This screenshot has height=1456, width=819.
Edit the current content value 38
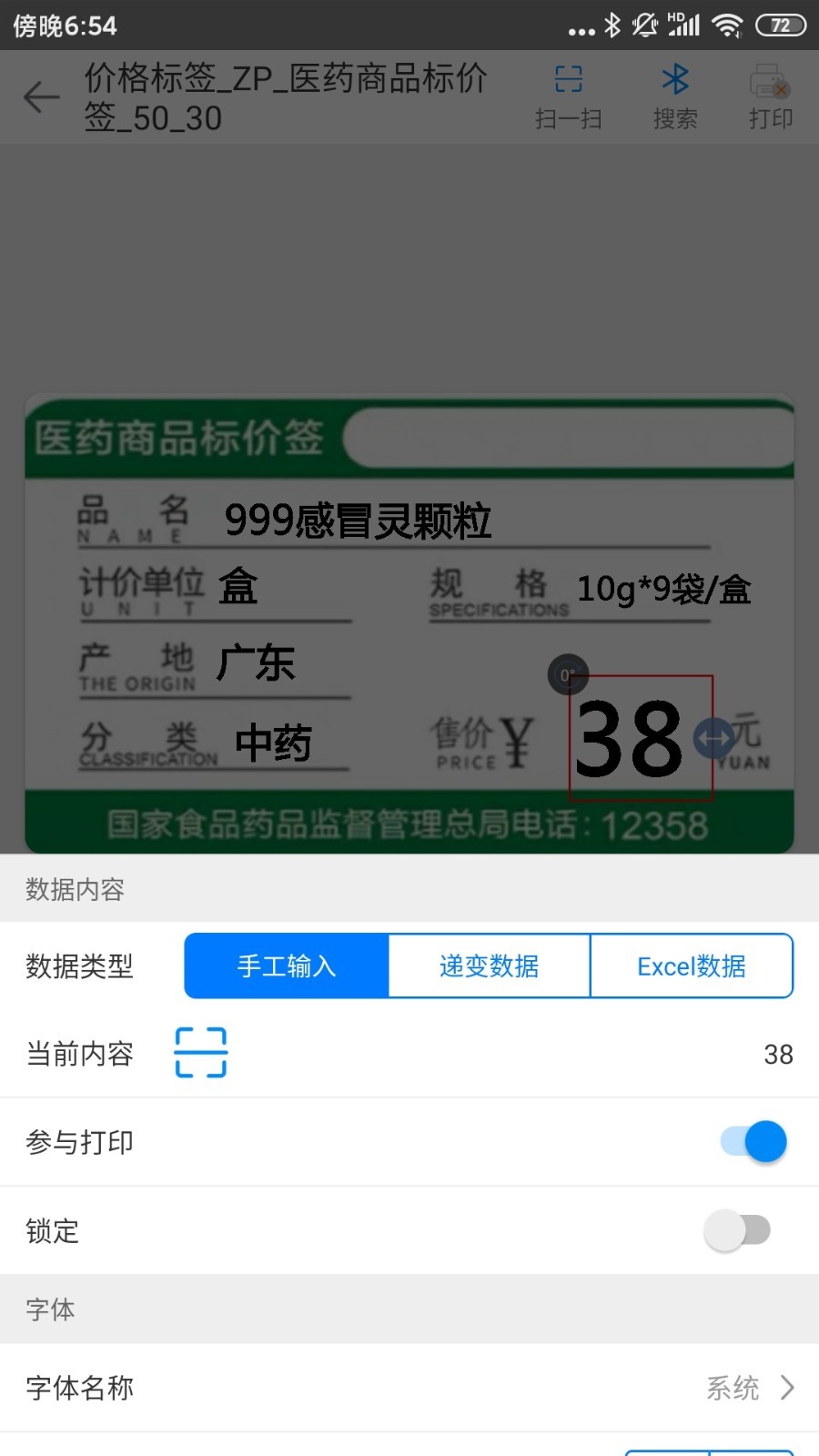[777, 1054]
